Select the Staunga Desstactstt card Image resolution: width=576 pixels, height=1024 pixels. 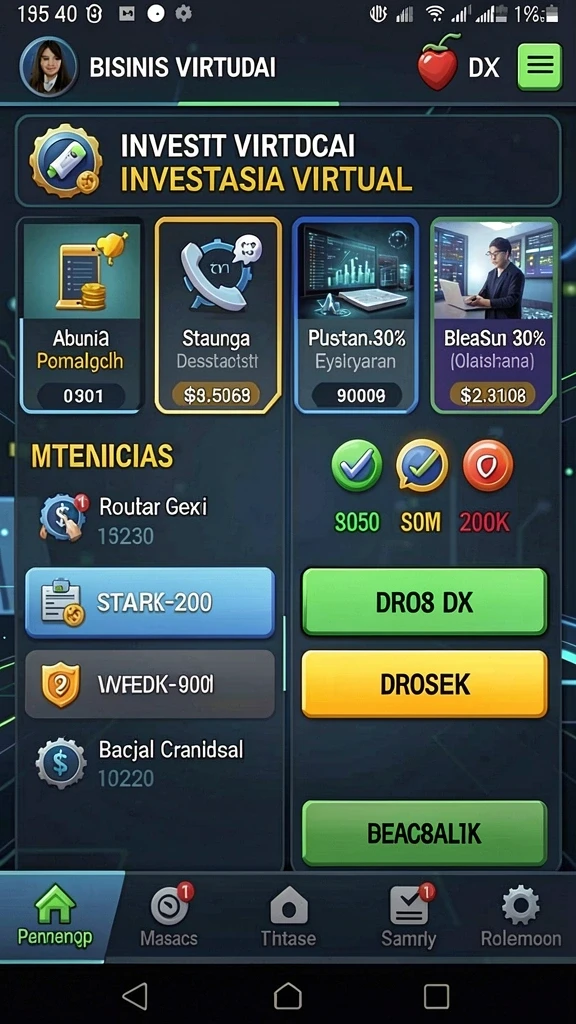tap(218, 316)
